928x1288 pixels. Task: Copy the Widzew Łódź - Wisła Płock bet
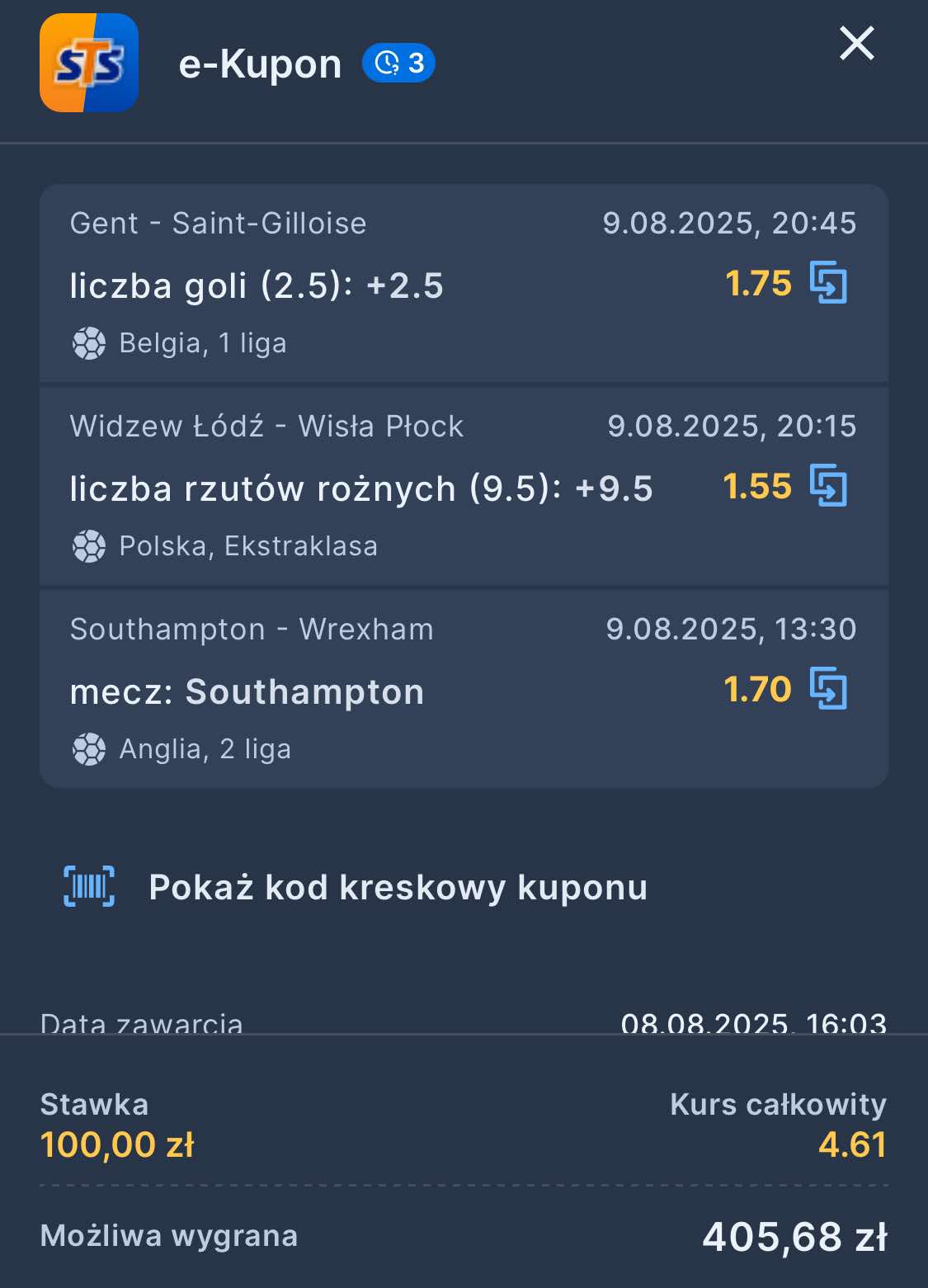828,486
